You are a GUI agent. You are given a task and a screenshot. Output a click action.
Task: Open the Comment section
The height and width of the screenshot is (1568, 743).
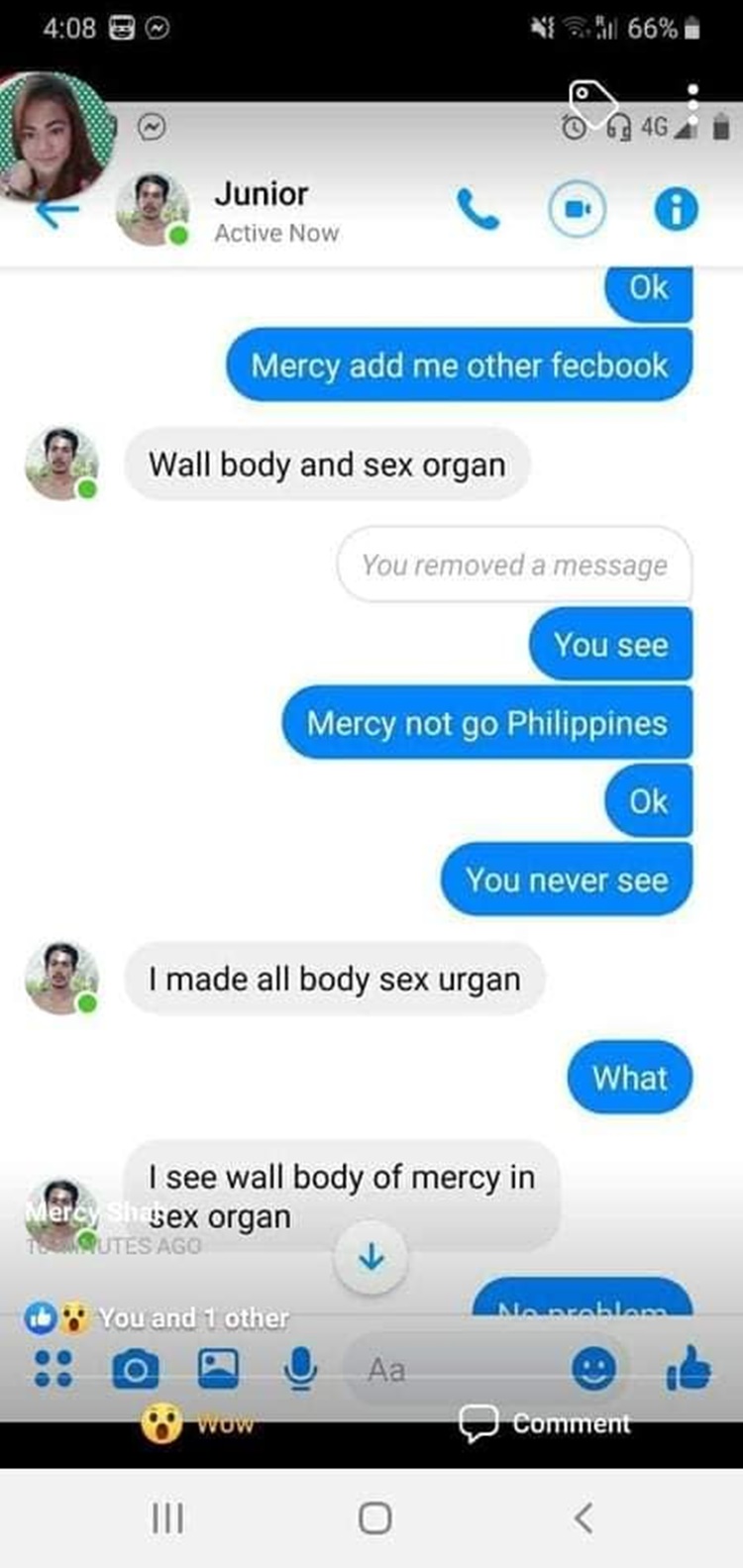[545, 1423]
